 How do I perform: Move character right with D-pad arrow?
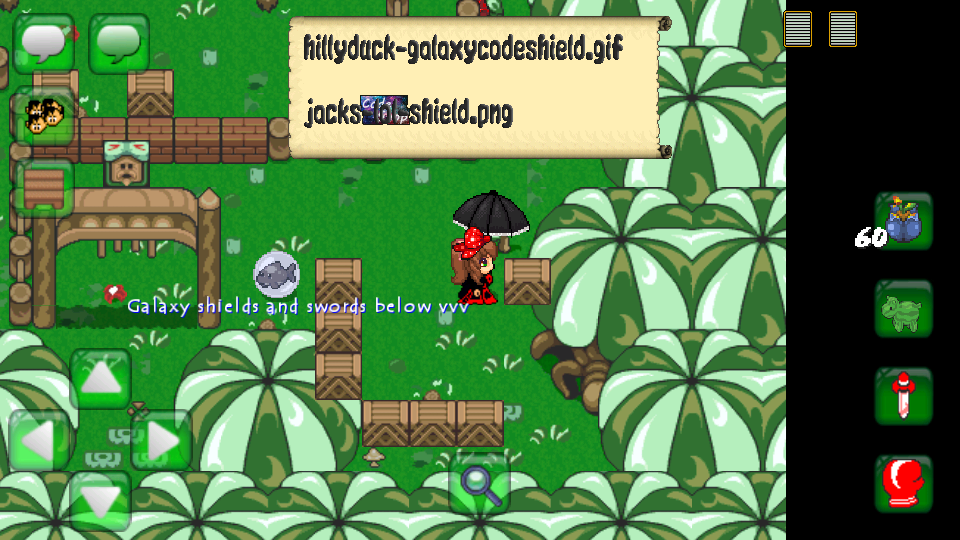[x=161, y=440]
